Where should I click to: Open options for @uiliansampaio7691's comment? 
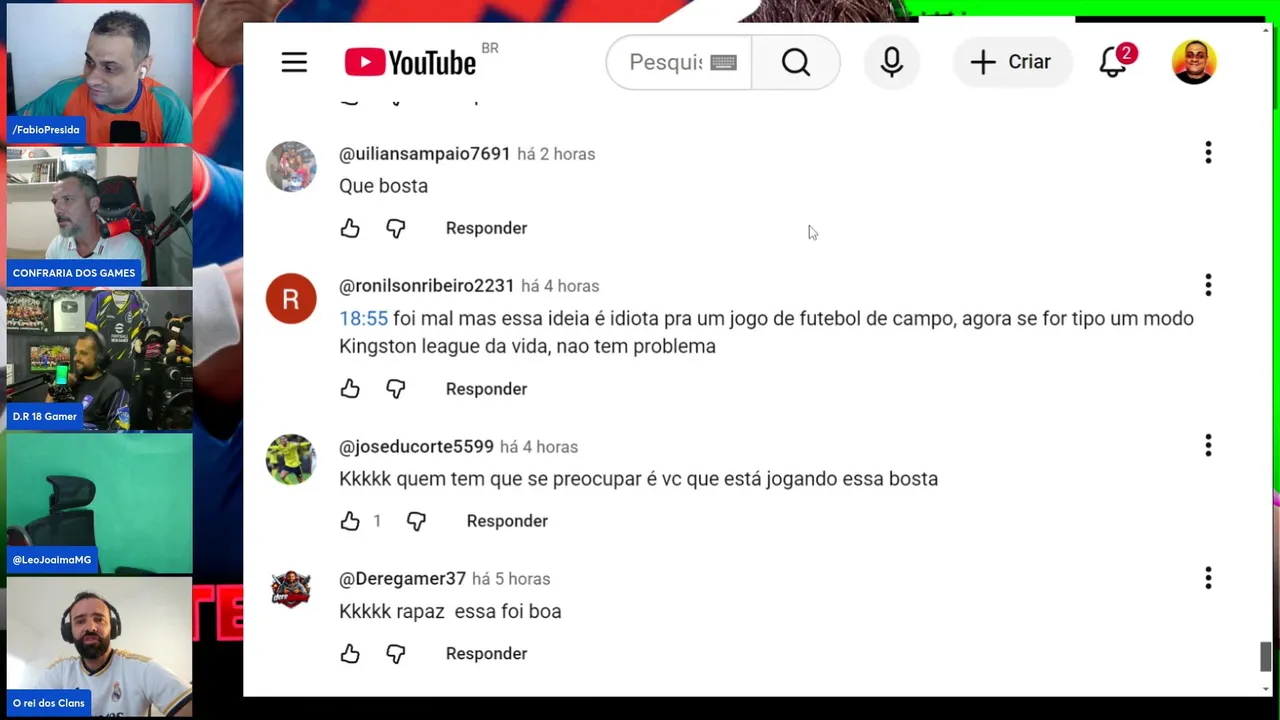click(x=1208, y=153)
